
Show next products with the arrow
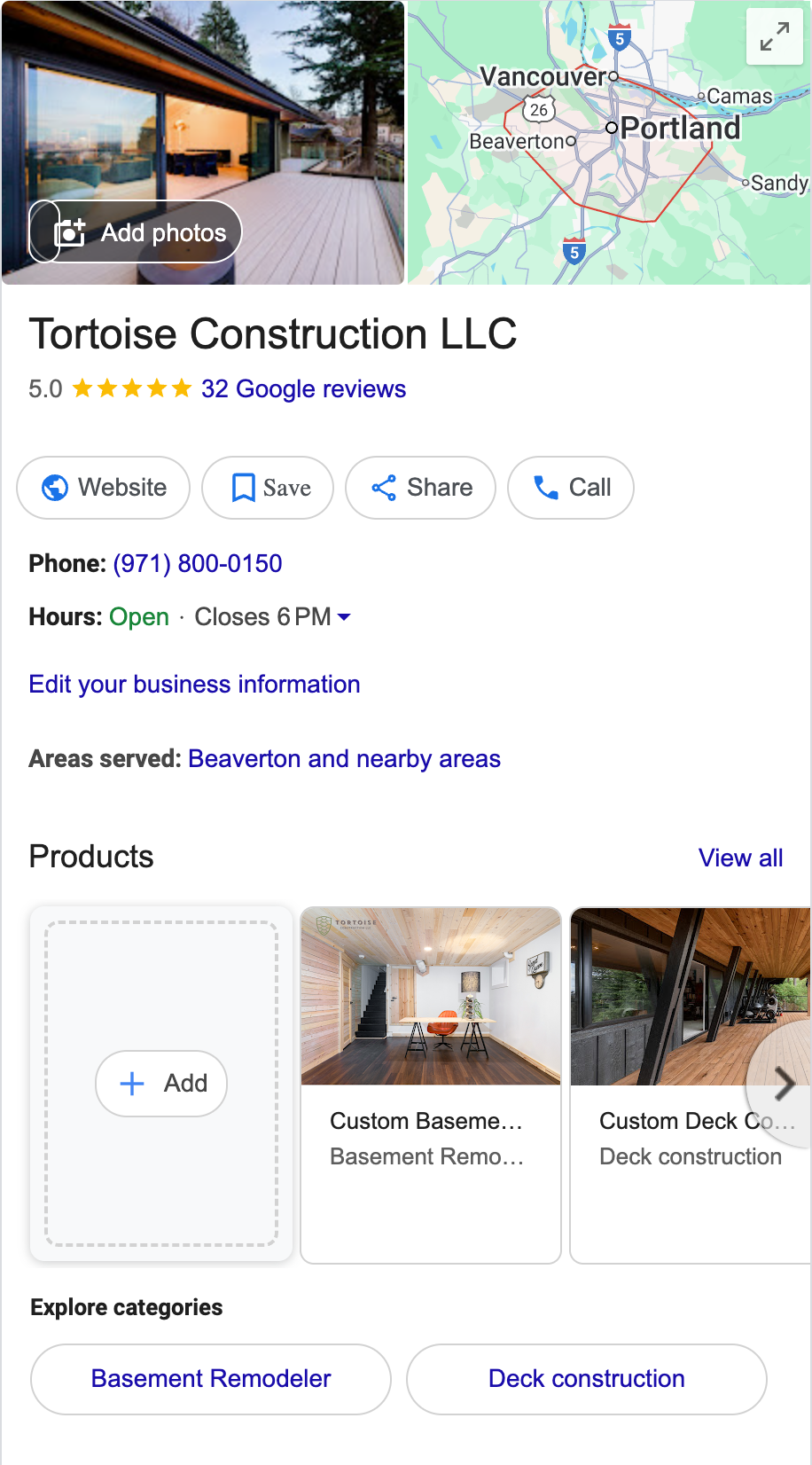click(x=784, y=1084)
